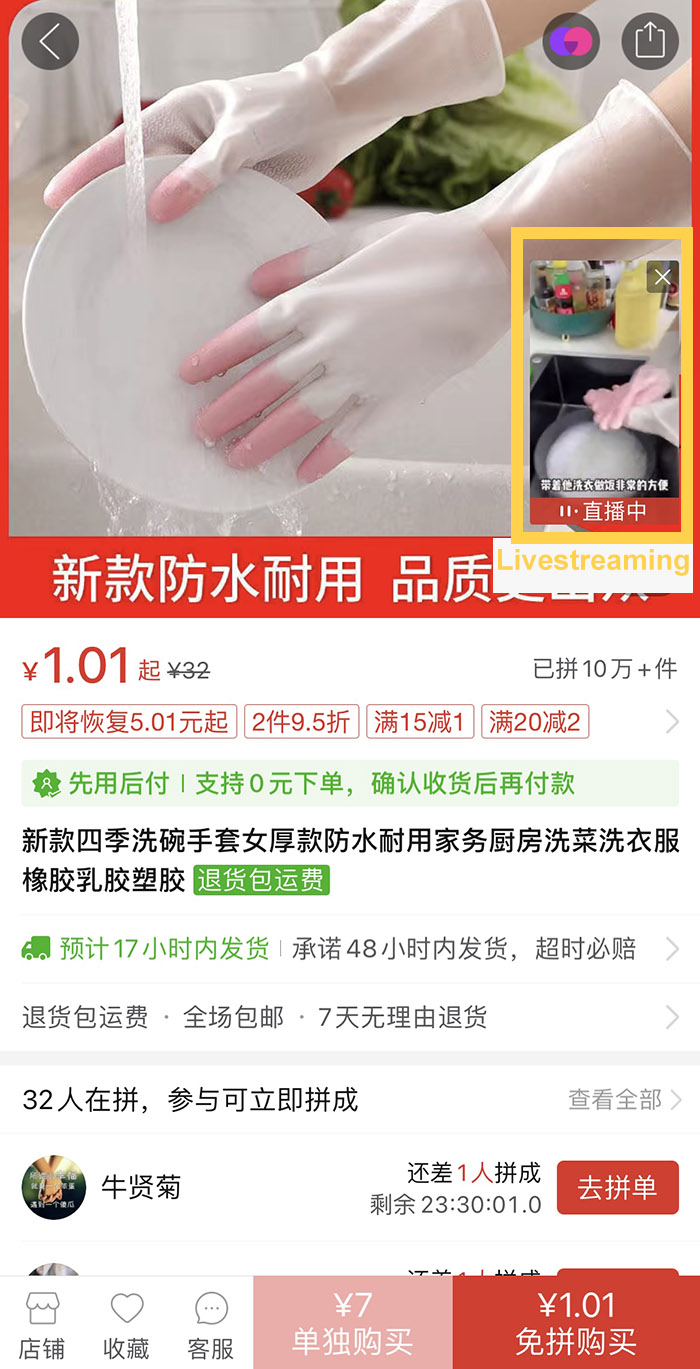Open the 退货包运费 service guarantees row

coord(350,1017)
